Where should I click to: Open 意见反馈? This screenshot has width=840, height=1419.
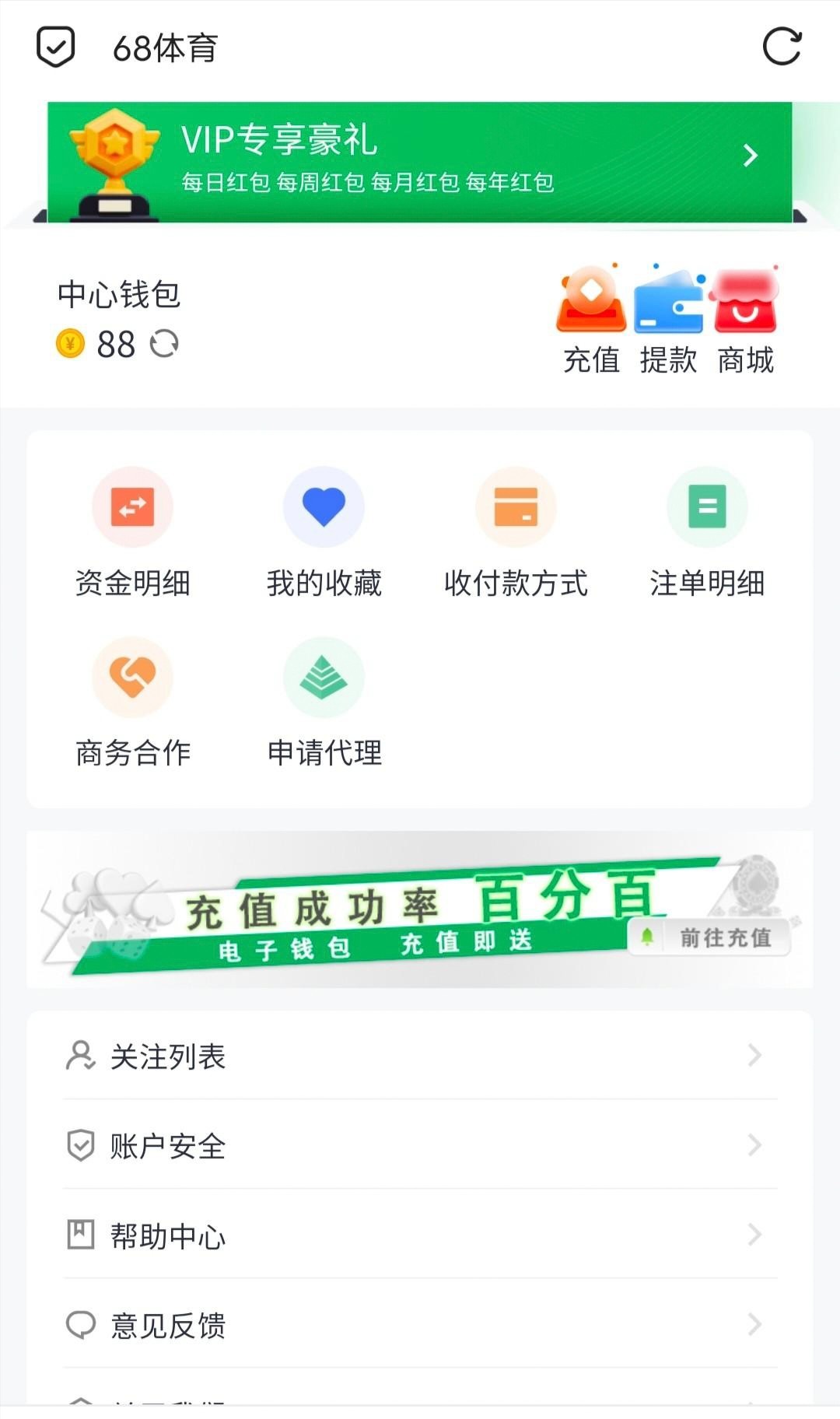pyautogui.click(x=420, y=1324)
